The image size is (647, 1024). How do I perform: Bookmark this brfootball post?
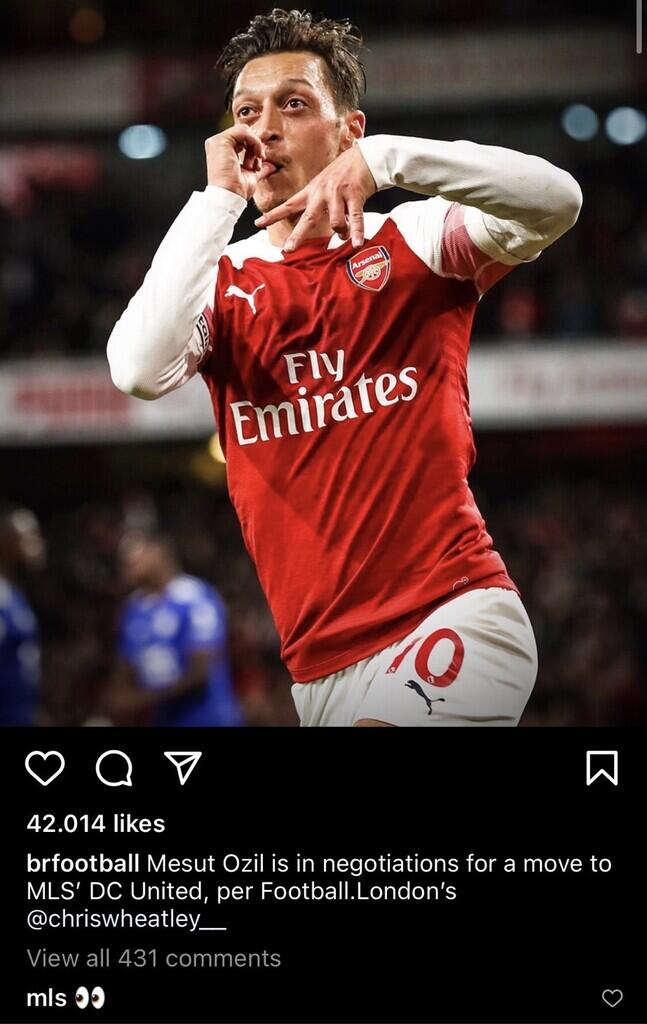[601, 768]
